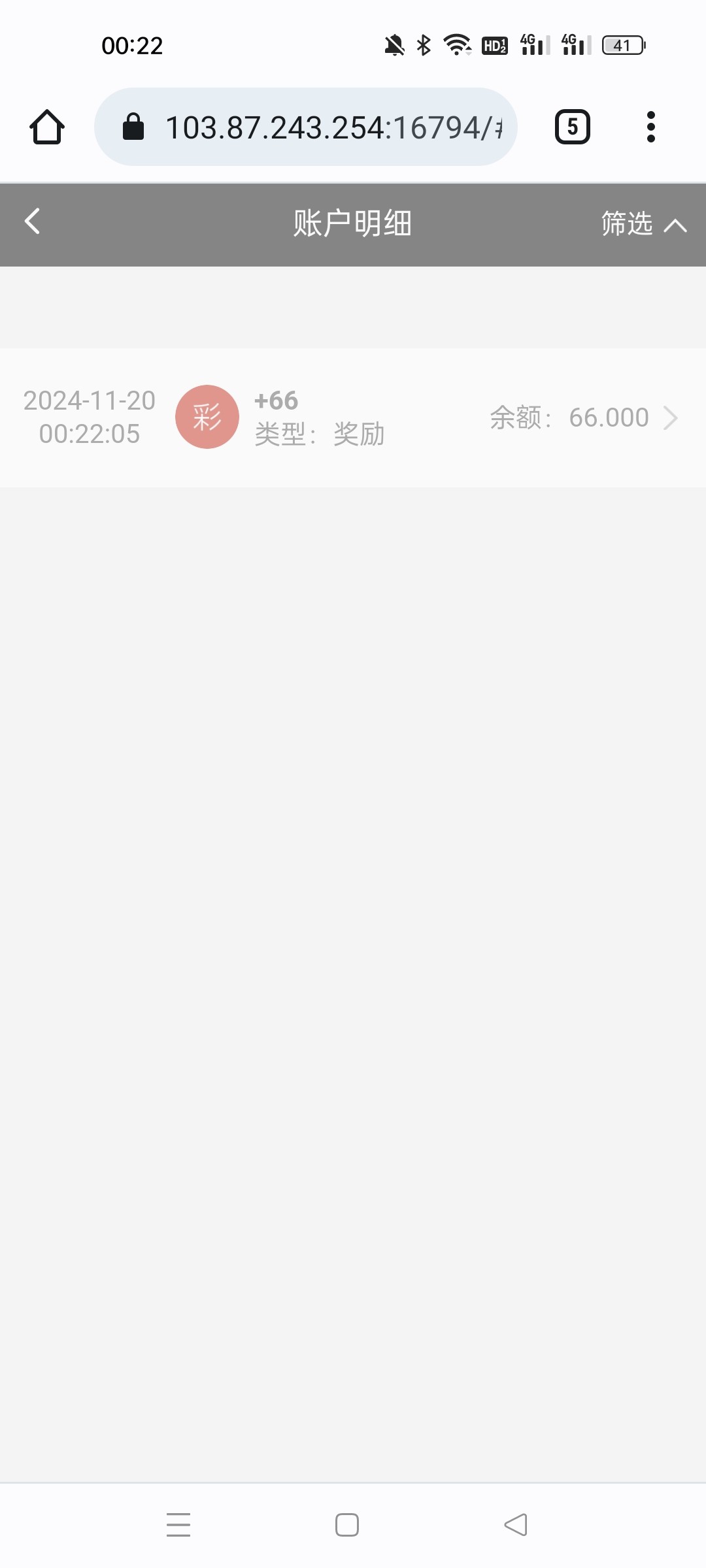
Task: Expand the 筛选 filter dropdown
Action: [644, 224]
